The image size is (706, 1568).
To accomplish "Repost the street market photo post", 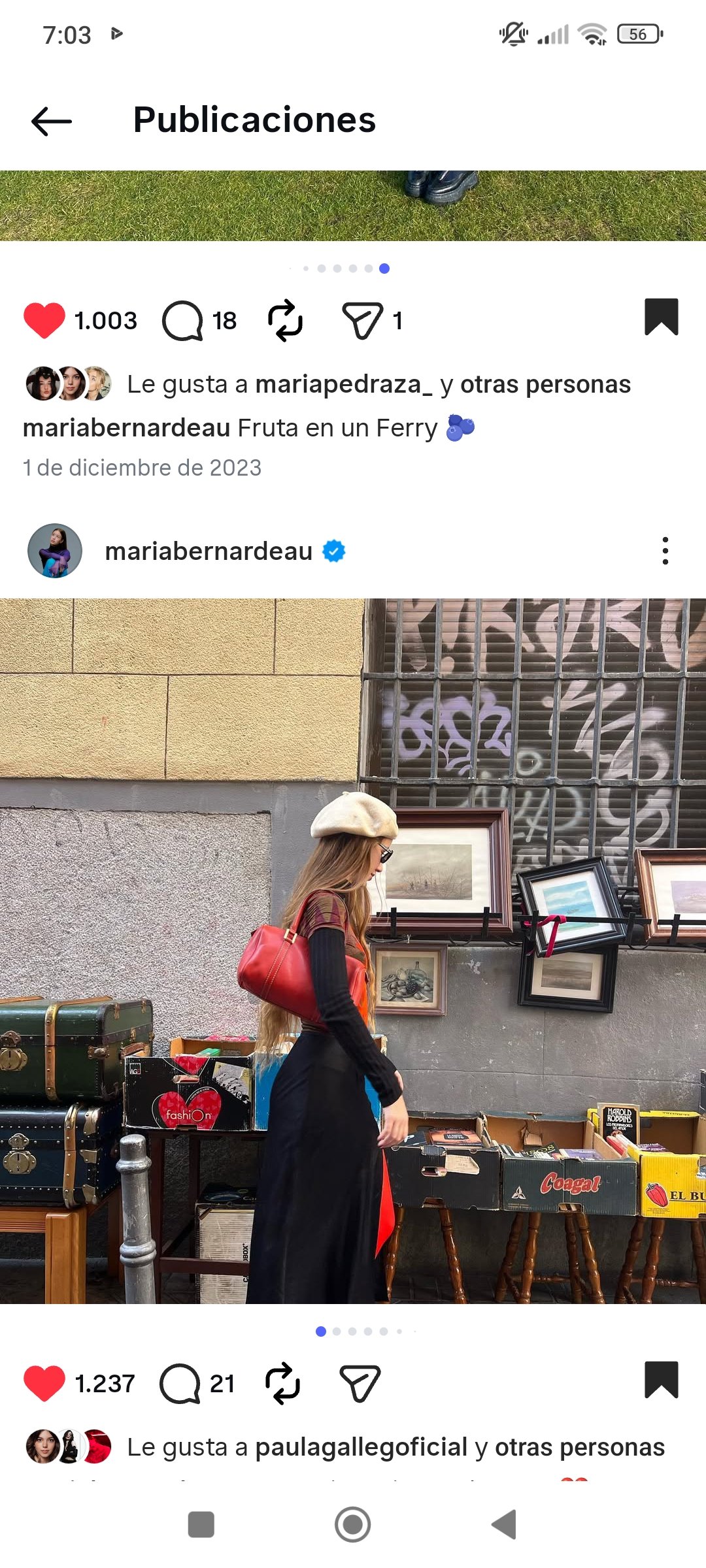I will click(x=282, y=1383).
